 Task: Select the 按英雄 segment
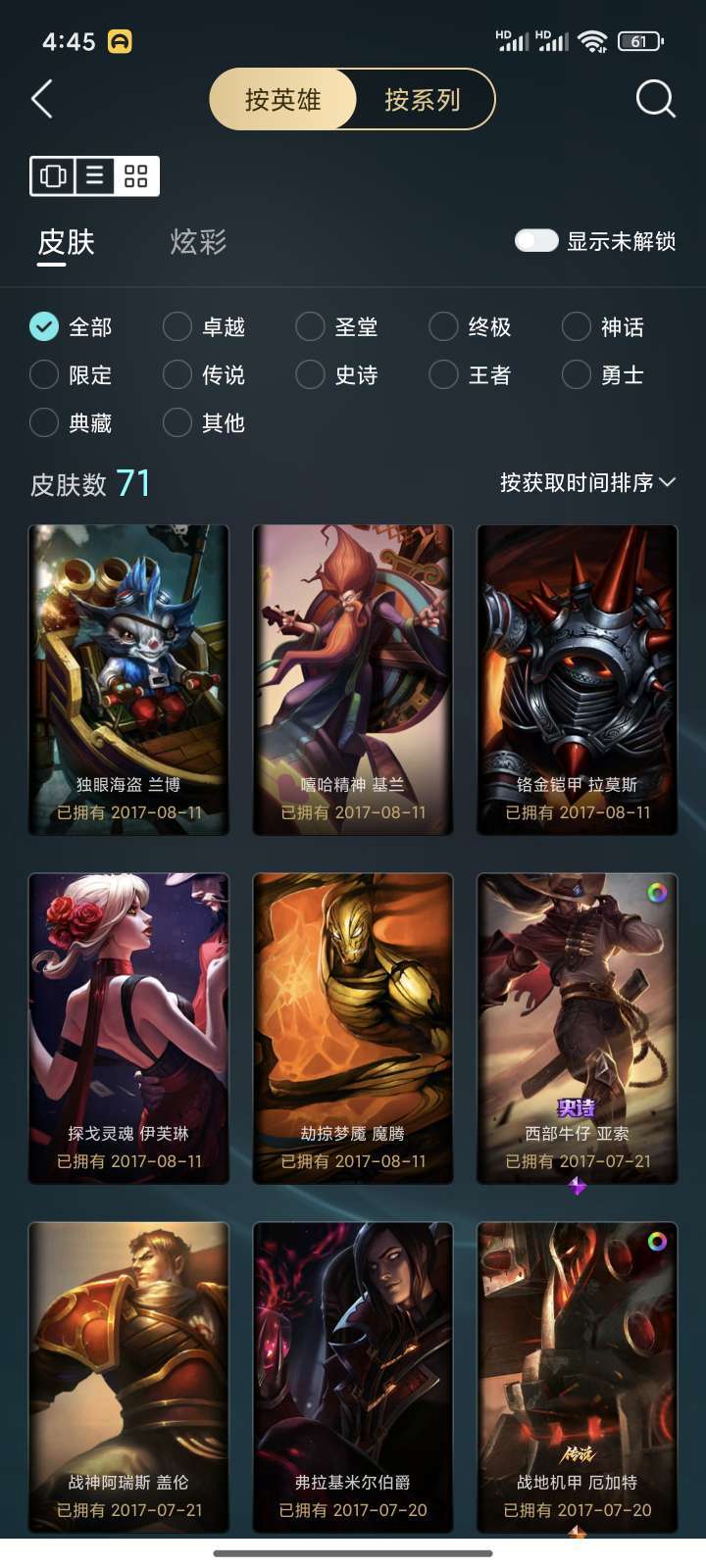(x=283, y=99)
